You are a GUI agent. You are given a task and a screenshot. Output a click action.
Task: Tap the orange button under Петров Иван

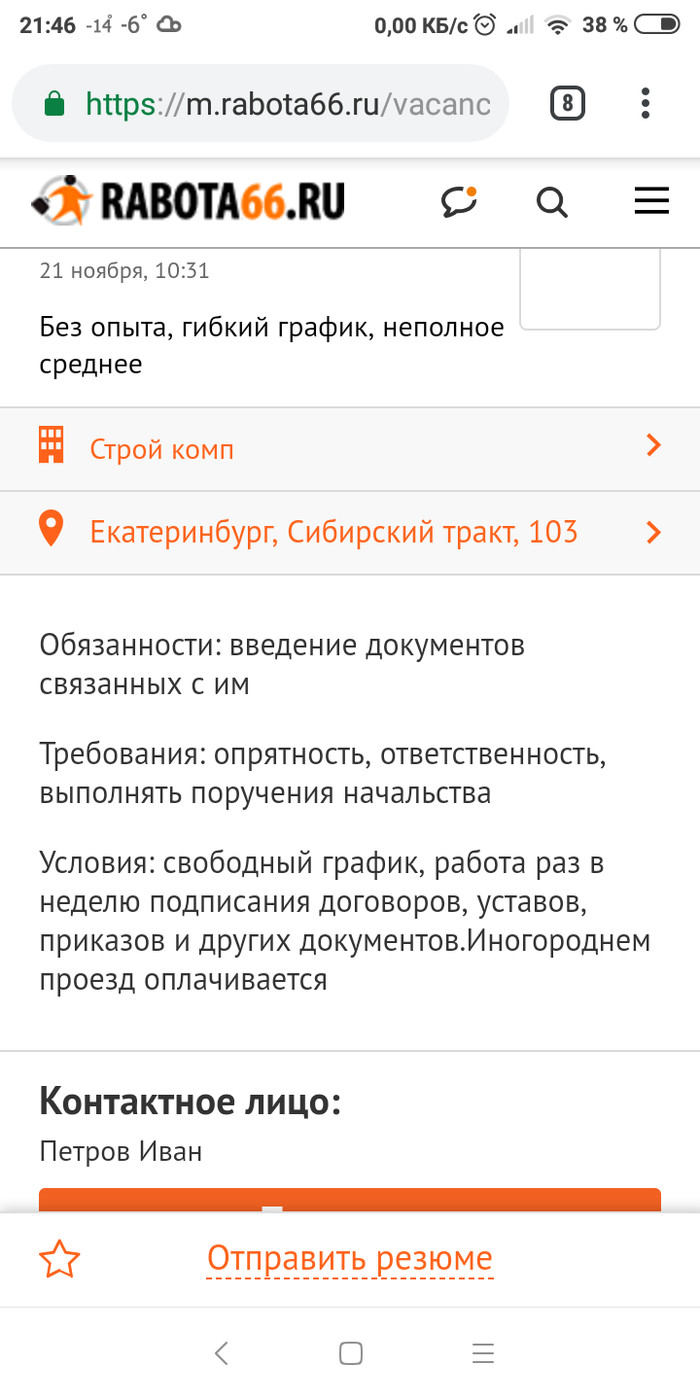tap(350, 1201)
